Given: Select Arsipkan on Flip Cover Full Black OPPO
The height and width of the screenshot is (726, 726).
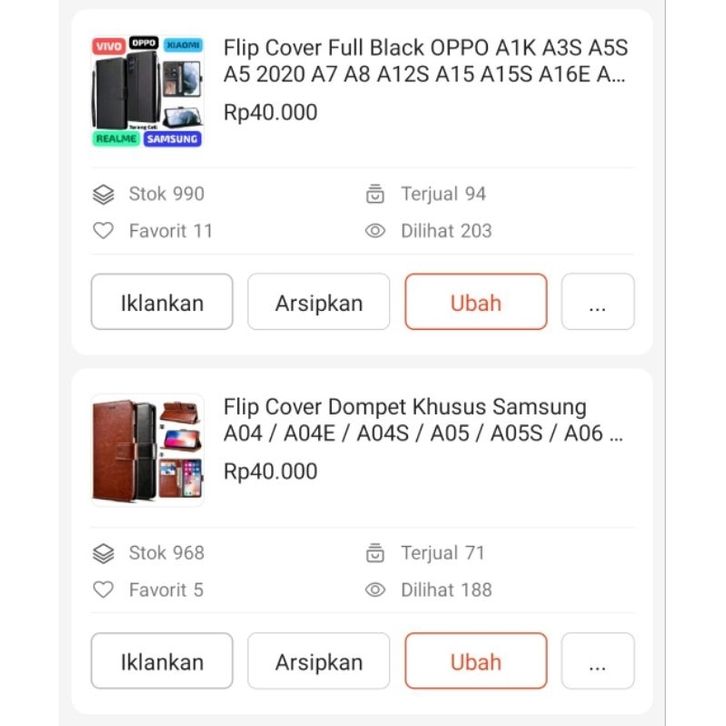Looking at the screenshot, I should (x=319, y=302).
